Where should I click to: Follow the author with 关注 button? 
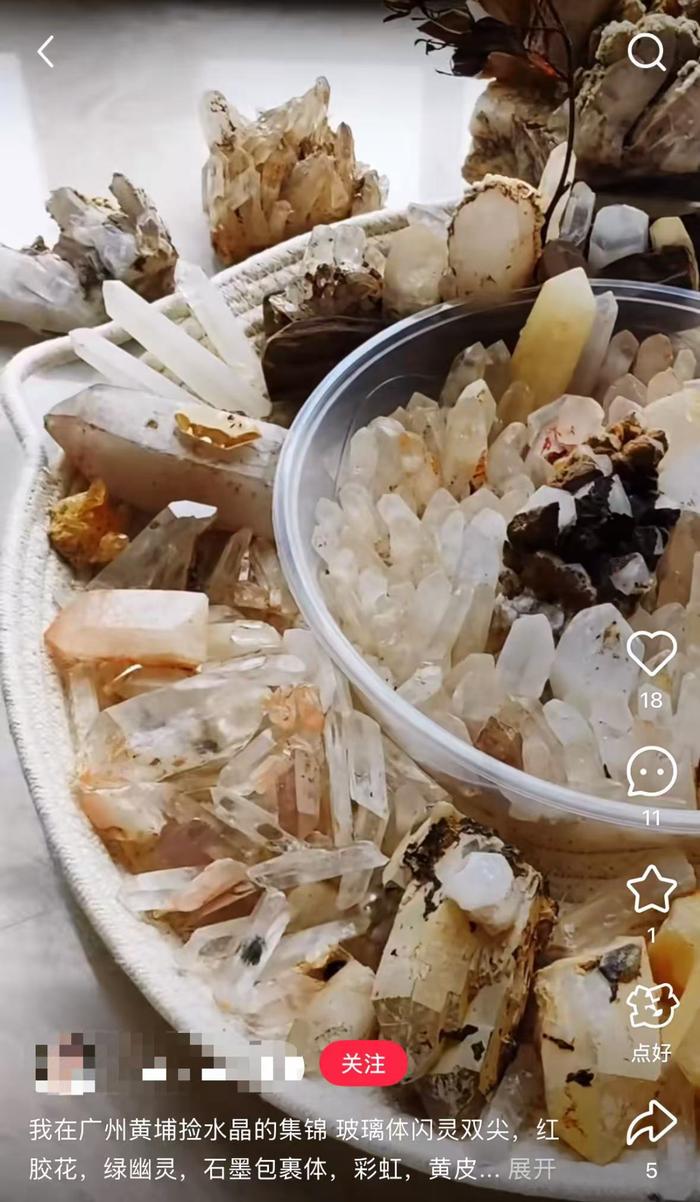coord(363,1064)
